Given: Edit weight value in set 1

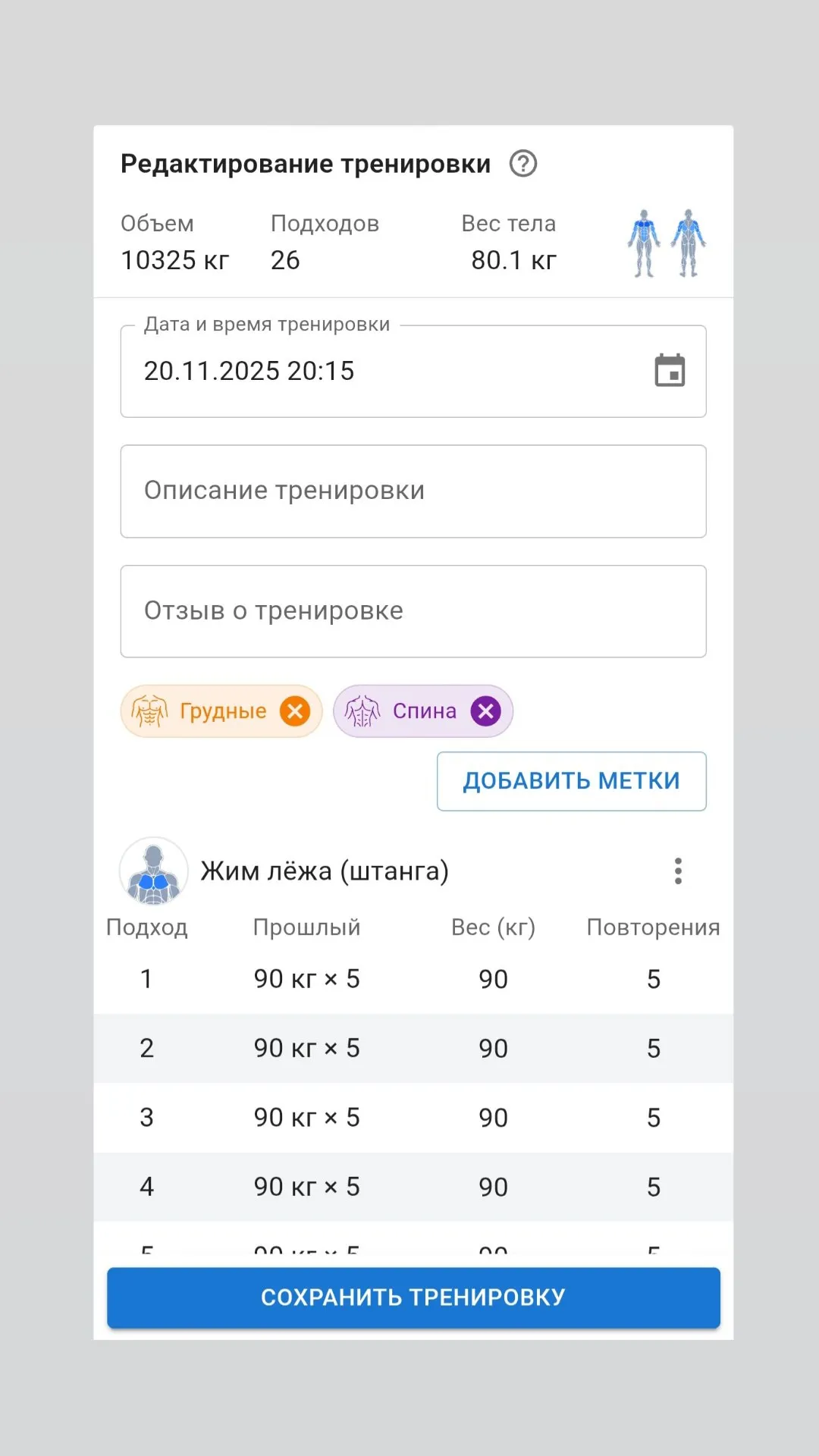Looking at the screenshot, I should (x=493, y=979).
